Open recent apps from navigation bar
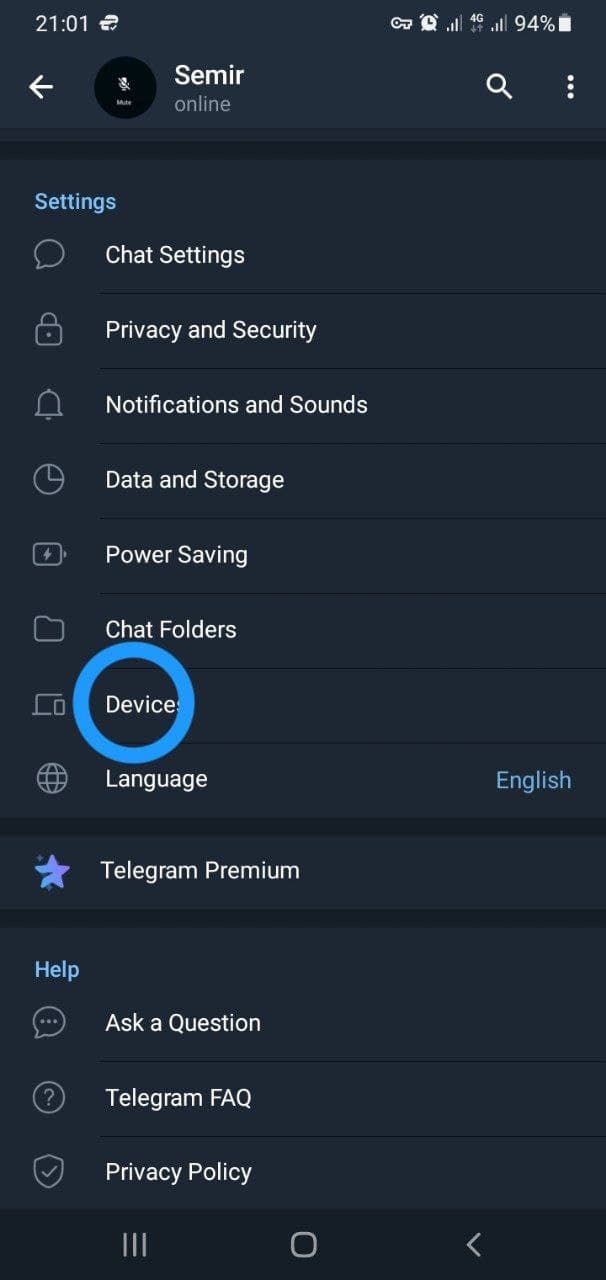This screenshot has width=606, height=1280. pos(134,1245)
